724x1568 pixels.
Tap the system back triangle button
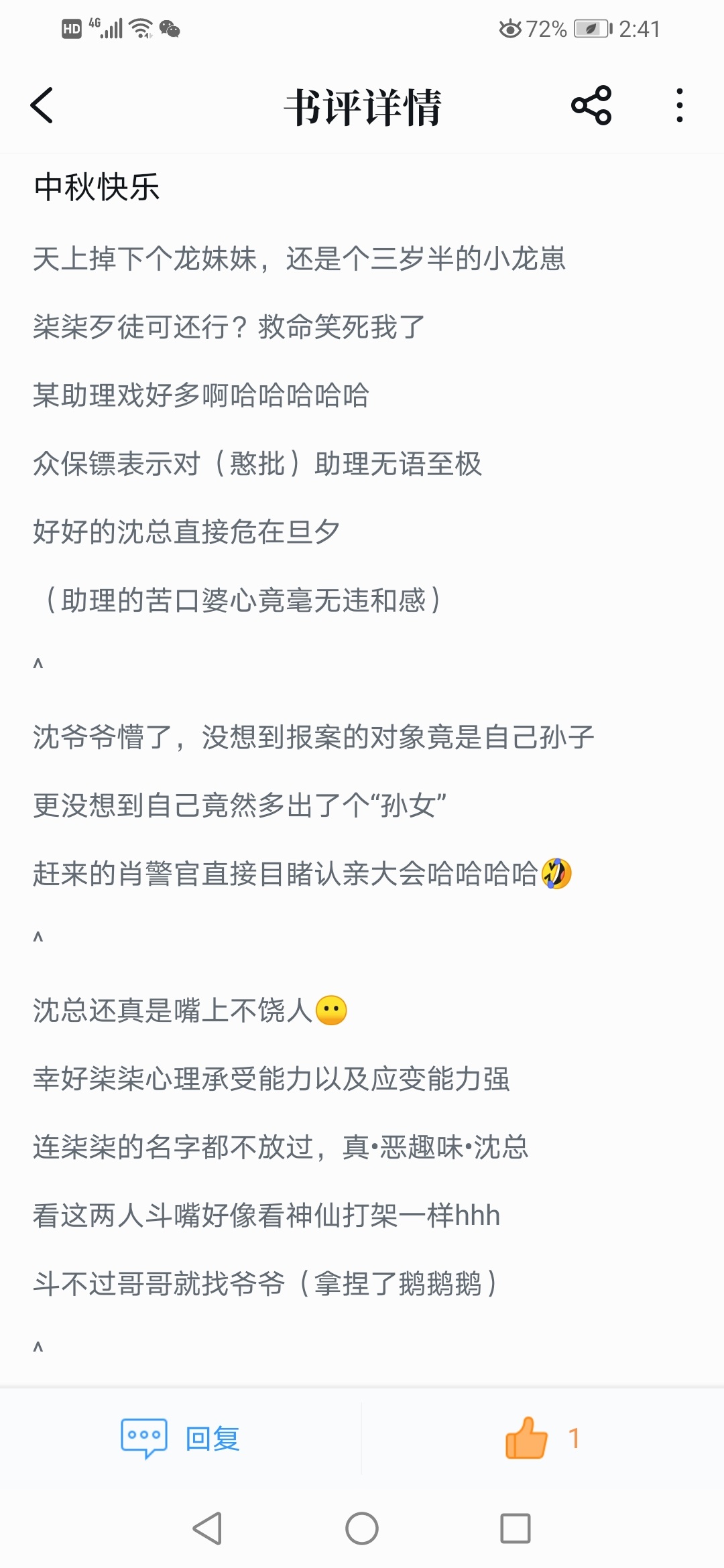click(x=207, y=1528)
